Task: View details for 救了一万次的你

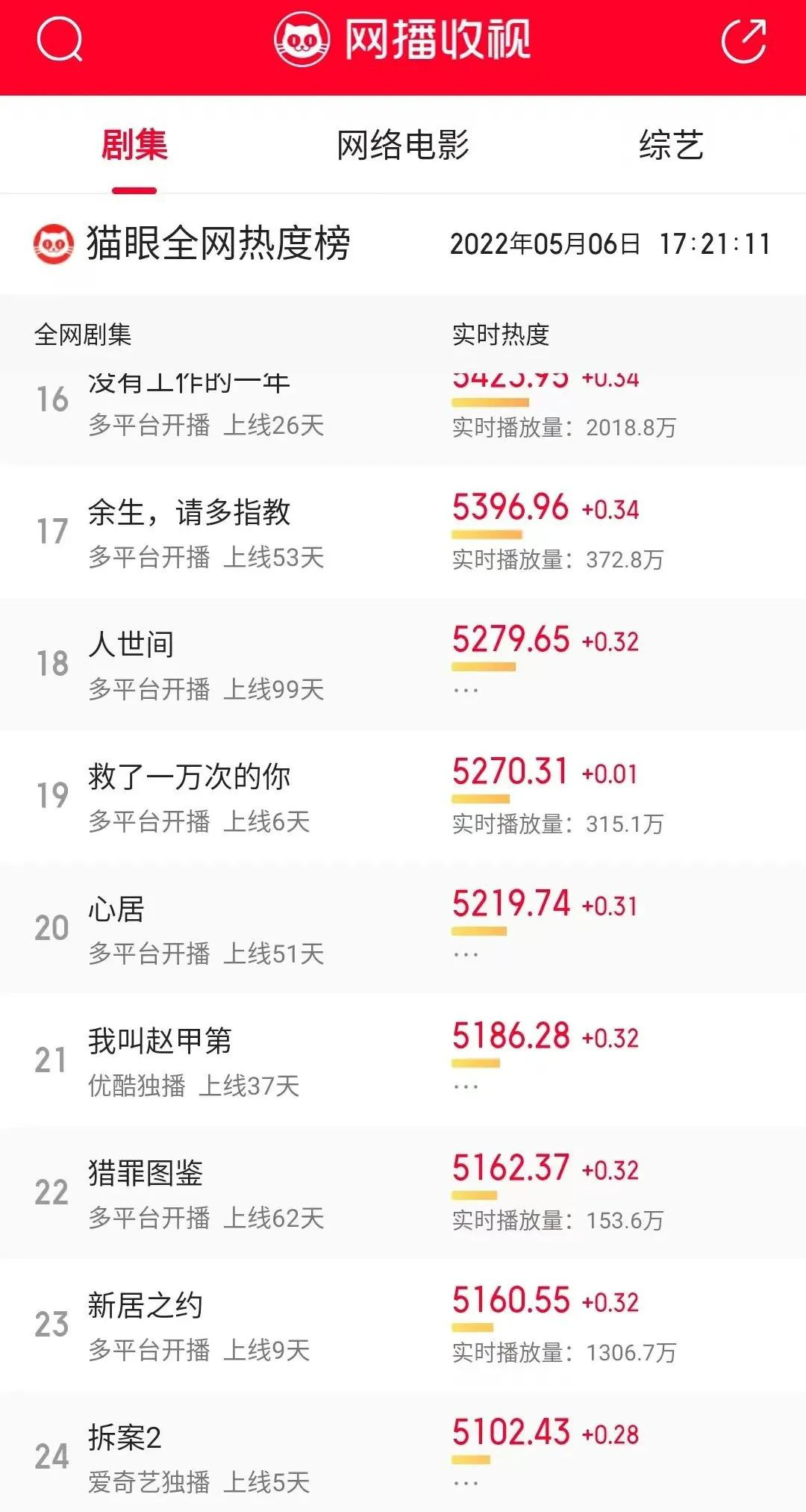Action: (x=403, y=796)
